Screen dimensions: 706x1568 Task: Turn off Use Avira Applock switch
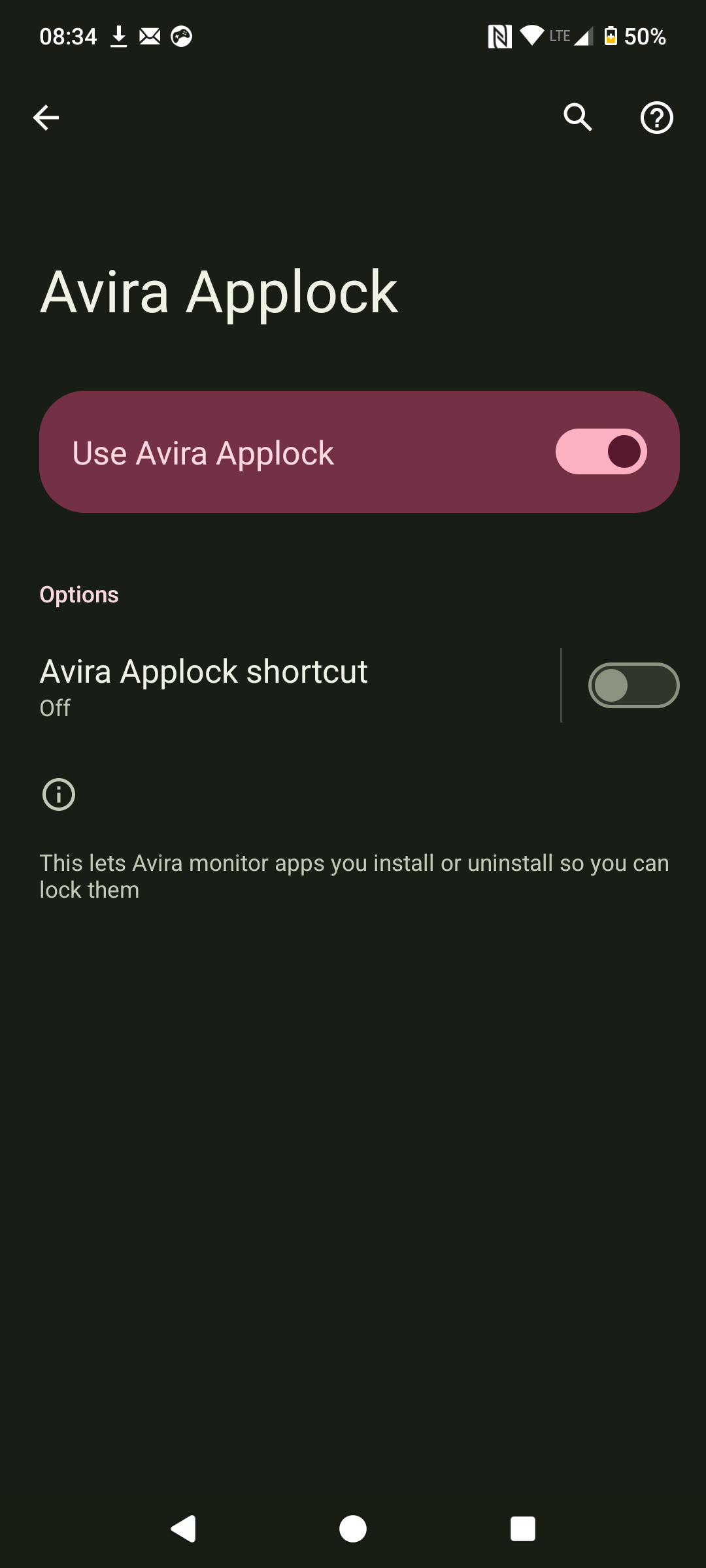point(601,451)
